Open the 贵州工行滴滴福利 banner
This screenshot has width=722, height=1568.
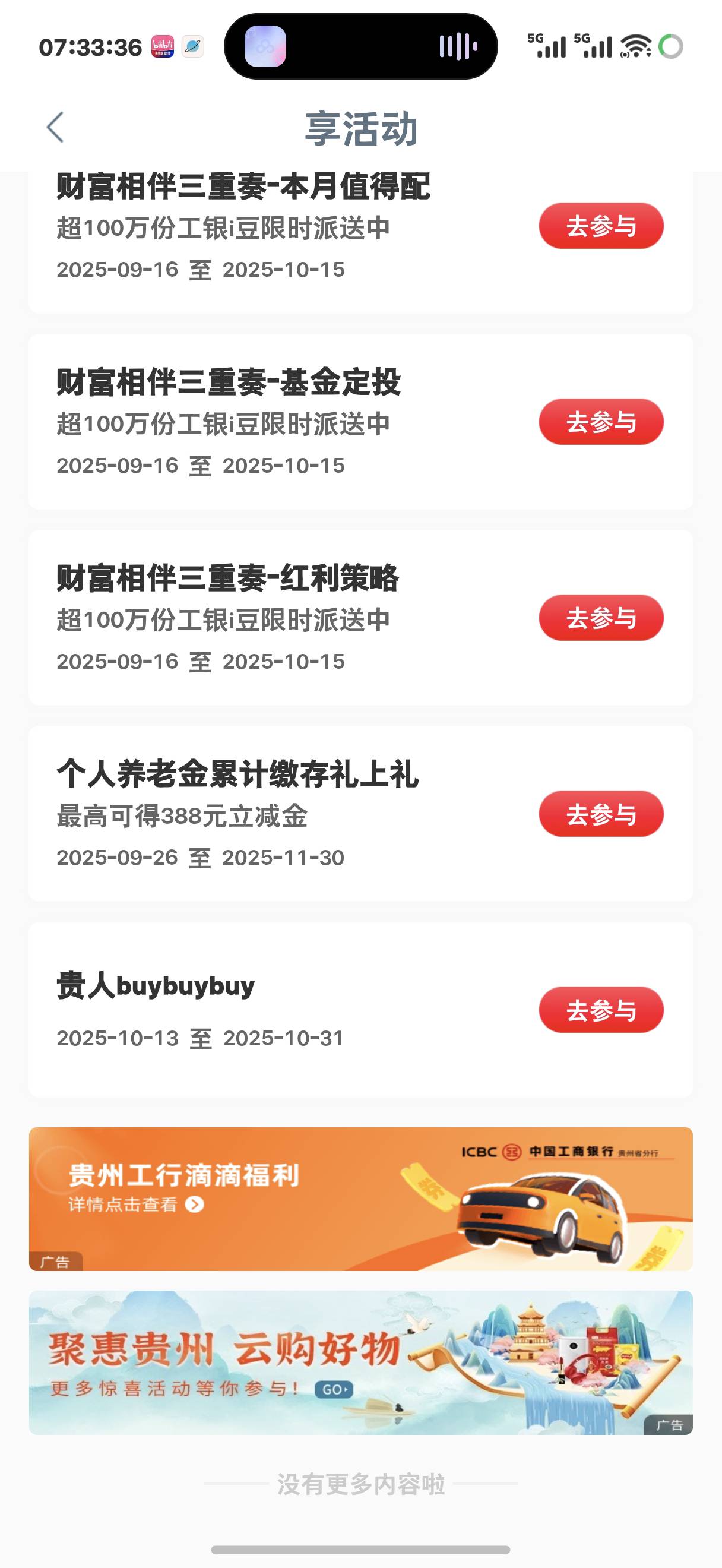coord(360,1199)
